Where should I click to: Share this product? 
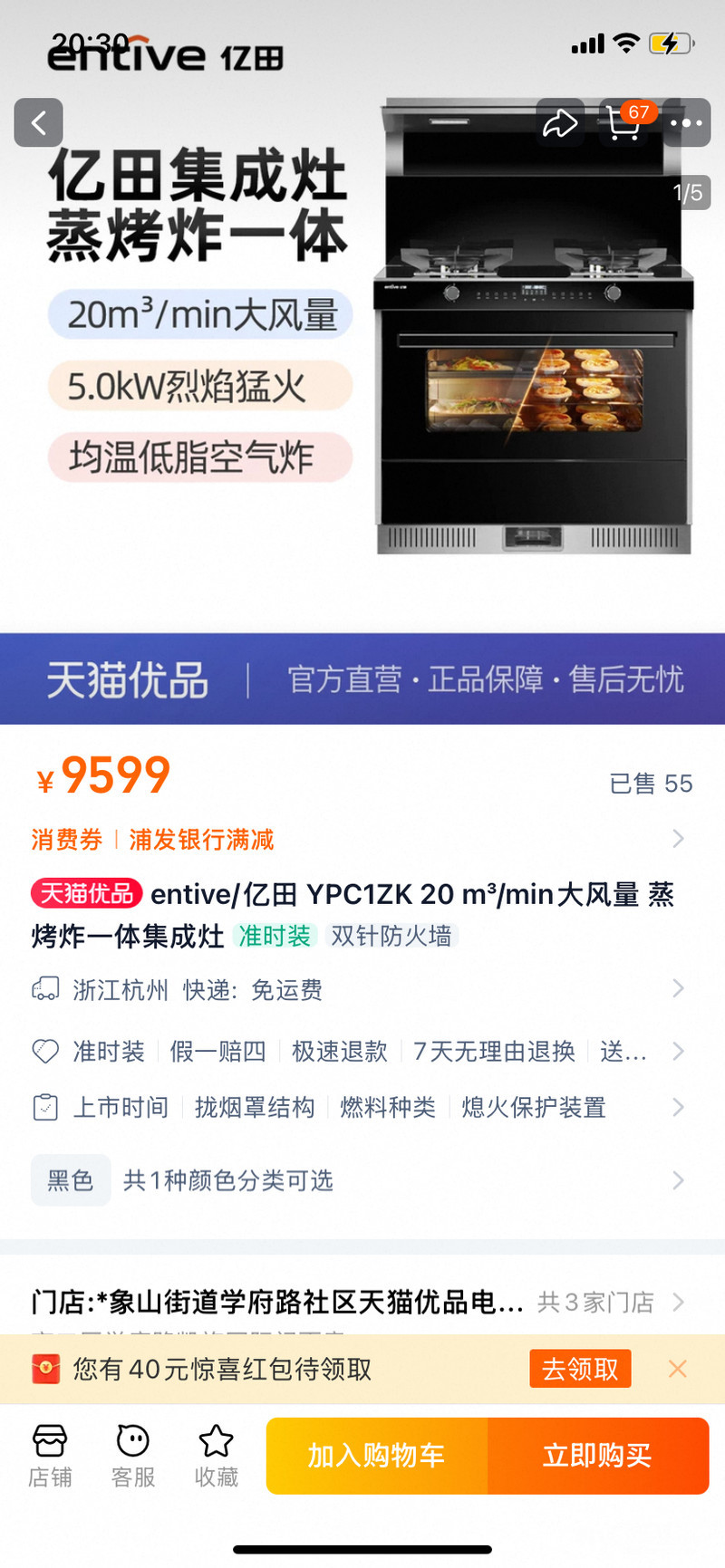pyautogui.click(x=559, y=122)
